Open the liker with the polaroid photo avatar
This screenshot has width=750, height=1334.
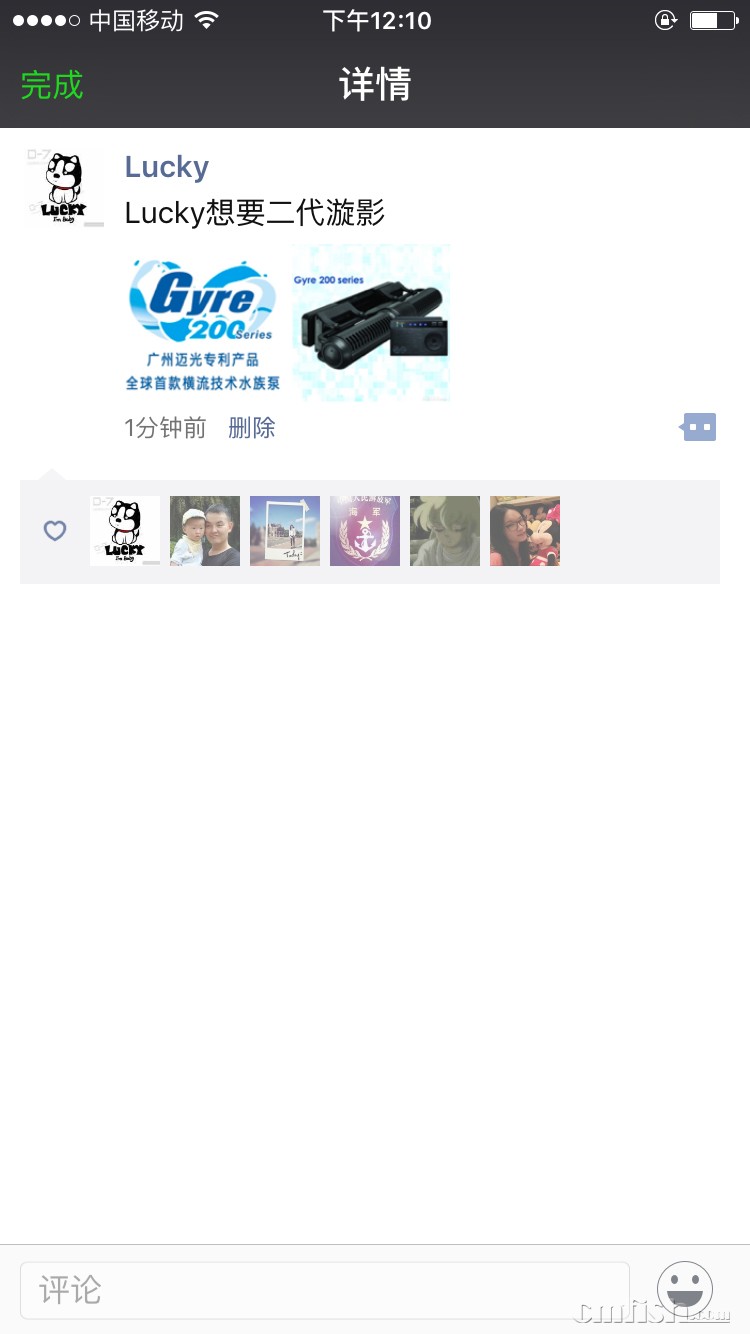[x=285, y=531]
